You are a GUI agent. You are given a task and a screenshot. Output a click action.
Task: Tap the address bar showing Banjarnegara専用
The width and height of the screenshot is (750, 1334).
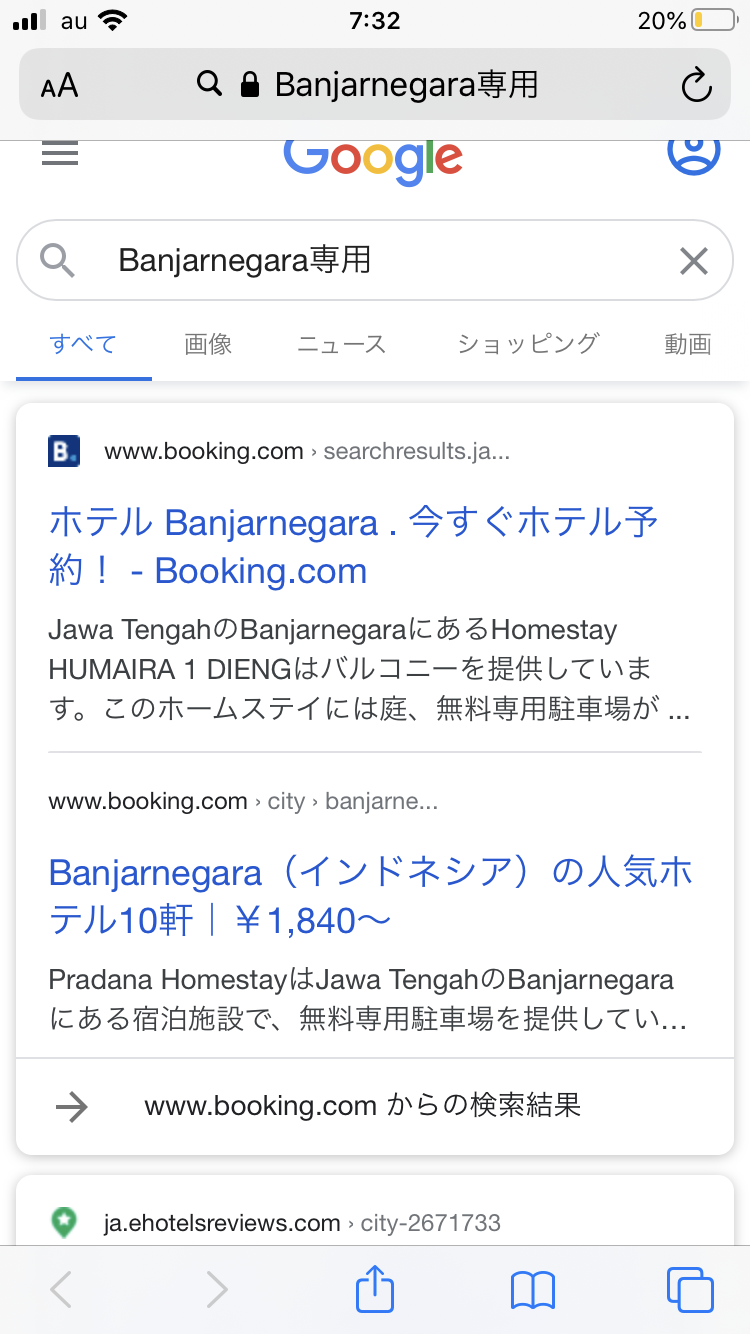point(375,85)
